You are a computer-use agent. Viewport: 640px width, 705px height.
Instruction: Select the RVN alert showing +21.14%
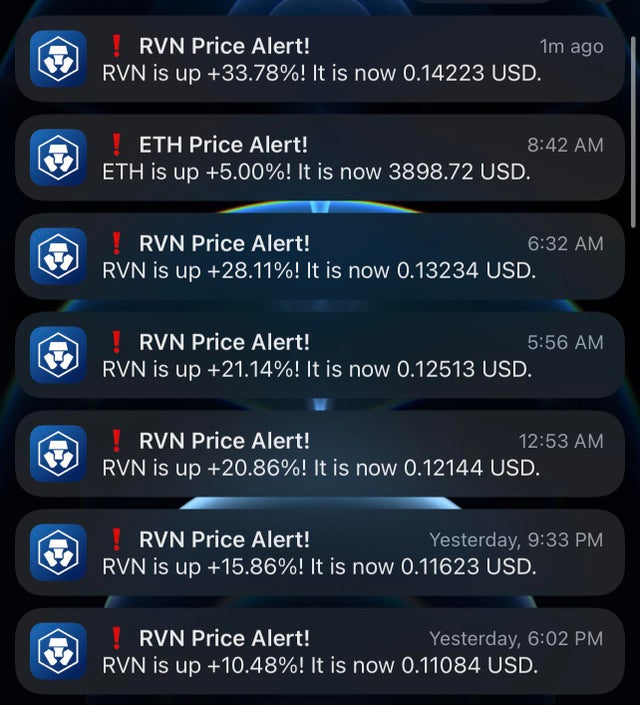(320, 355)
